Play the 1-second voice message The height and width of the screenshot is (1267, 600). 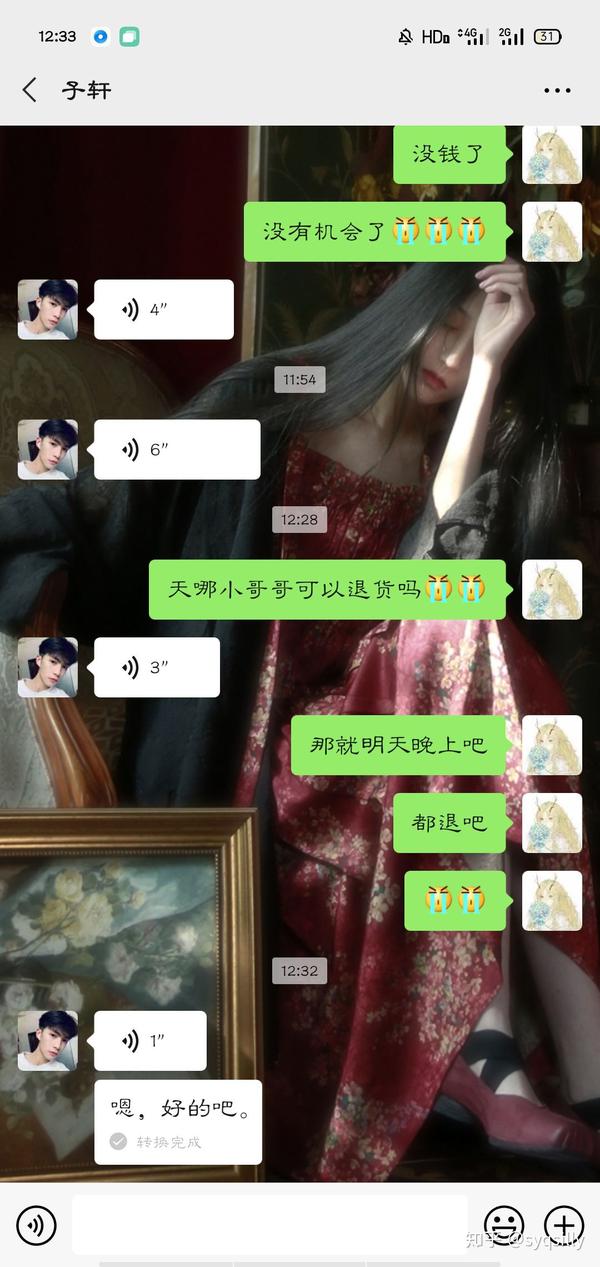(150, 1041)
